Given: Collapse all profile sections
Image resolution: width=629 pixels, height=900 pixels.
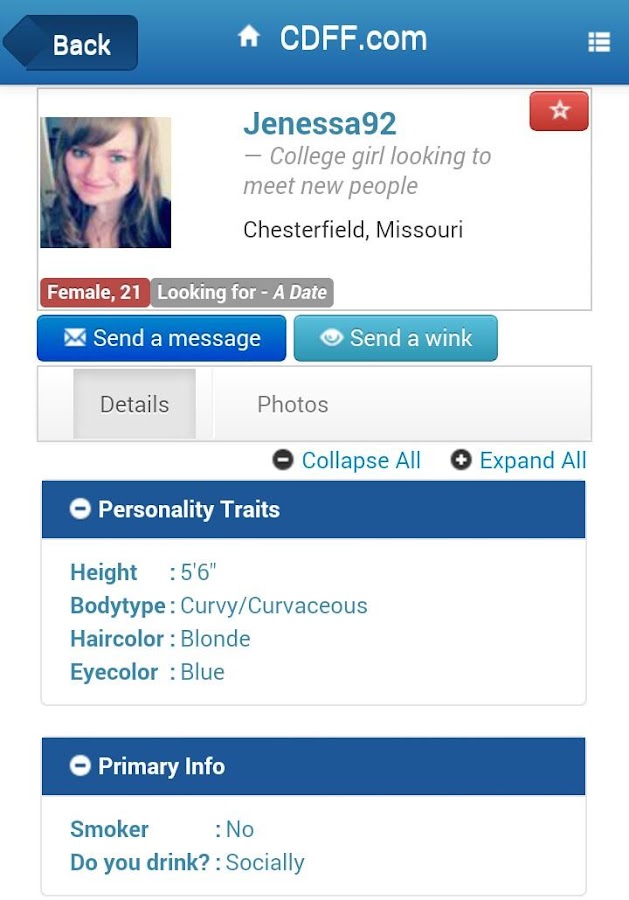Looking at the screenshot, I should point(347,460).
